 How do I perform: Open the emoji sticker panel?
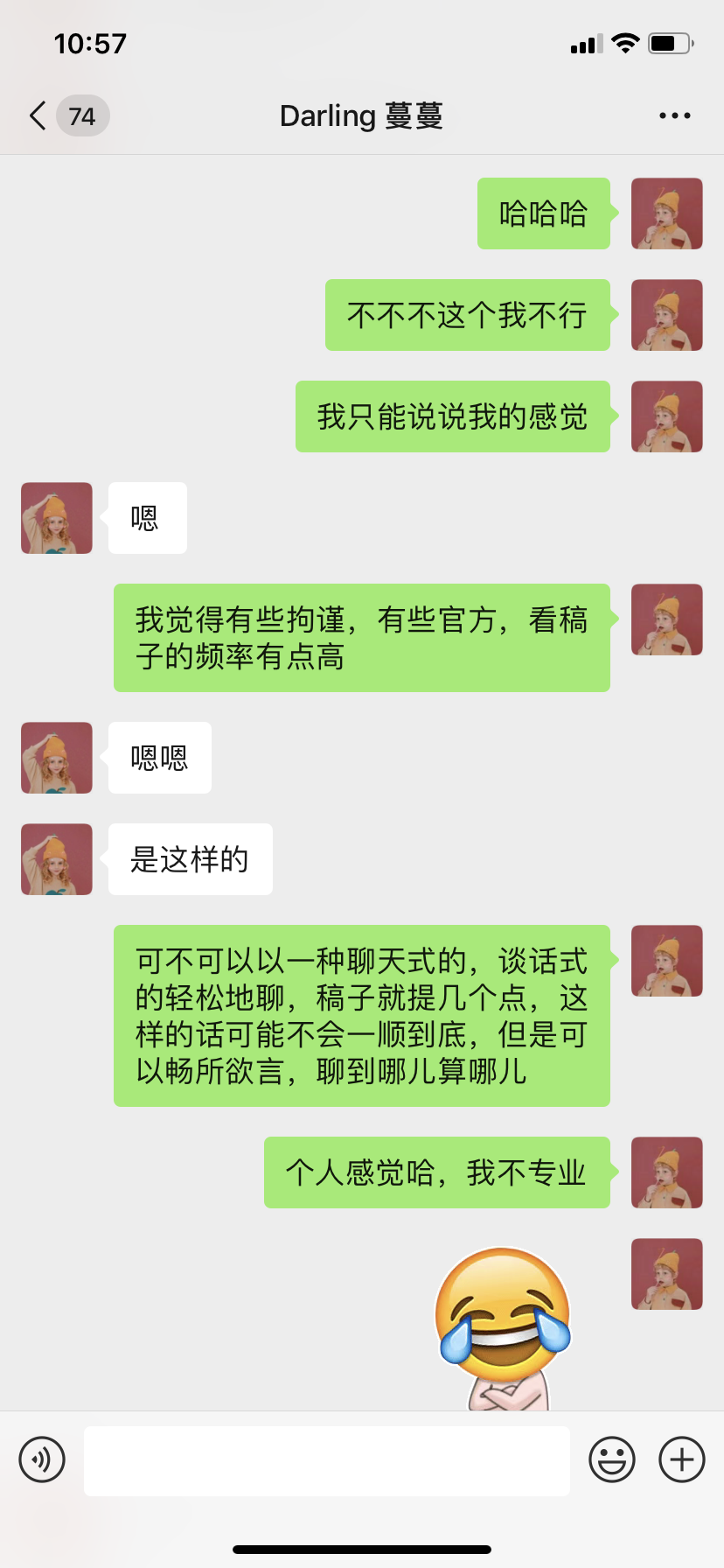click(612, 1459)
